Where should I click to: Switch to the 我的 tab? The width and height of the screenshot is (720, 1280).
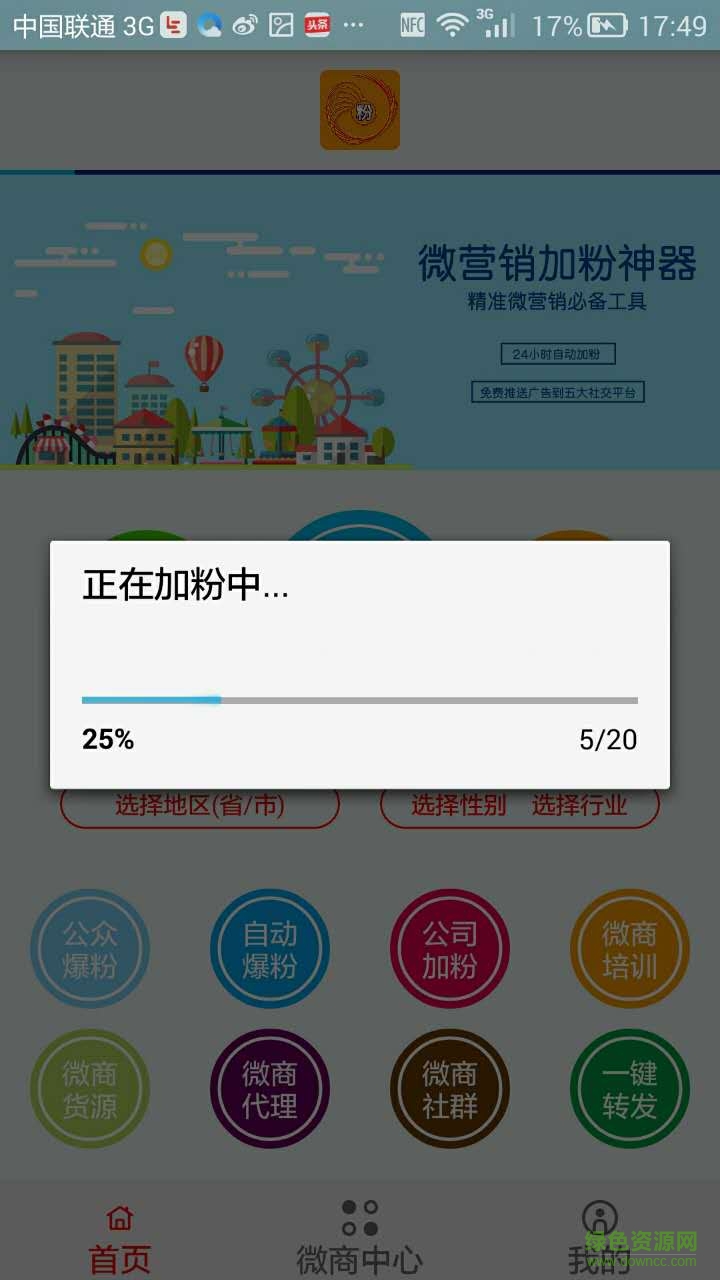pyautogui.click(x=598, y=1230)
